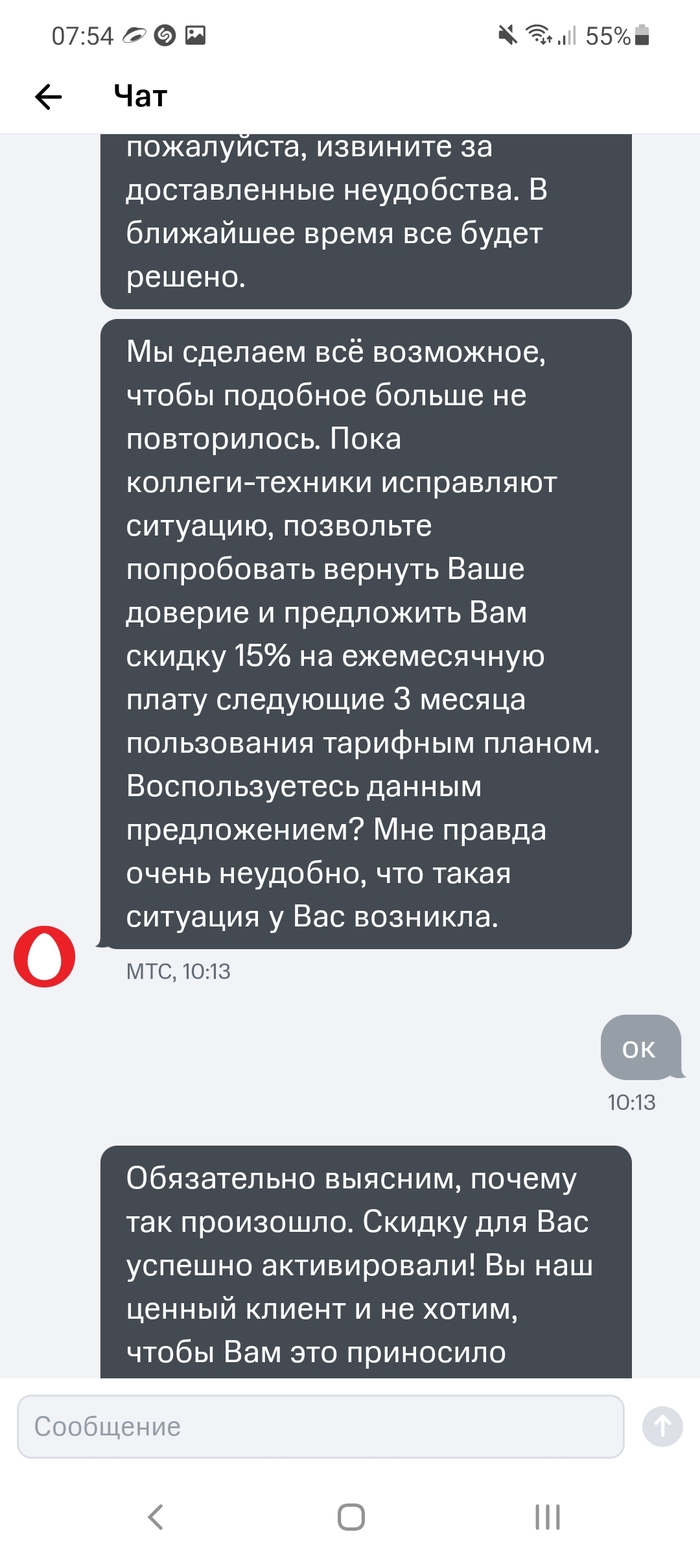Viewport: 700px width, 1556px height.
Task: Tap the system back navigation button
Action: pyautogui.click(x=155, y=1516)
